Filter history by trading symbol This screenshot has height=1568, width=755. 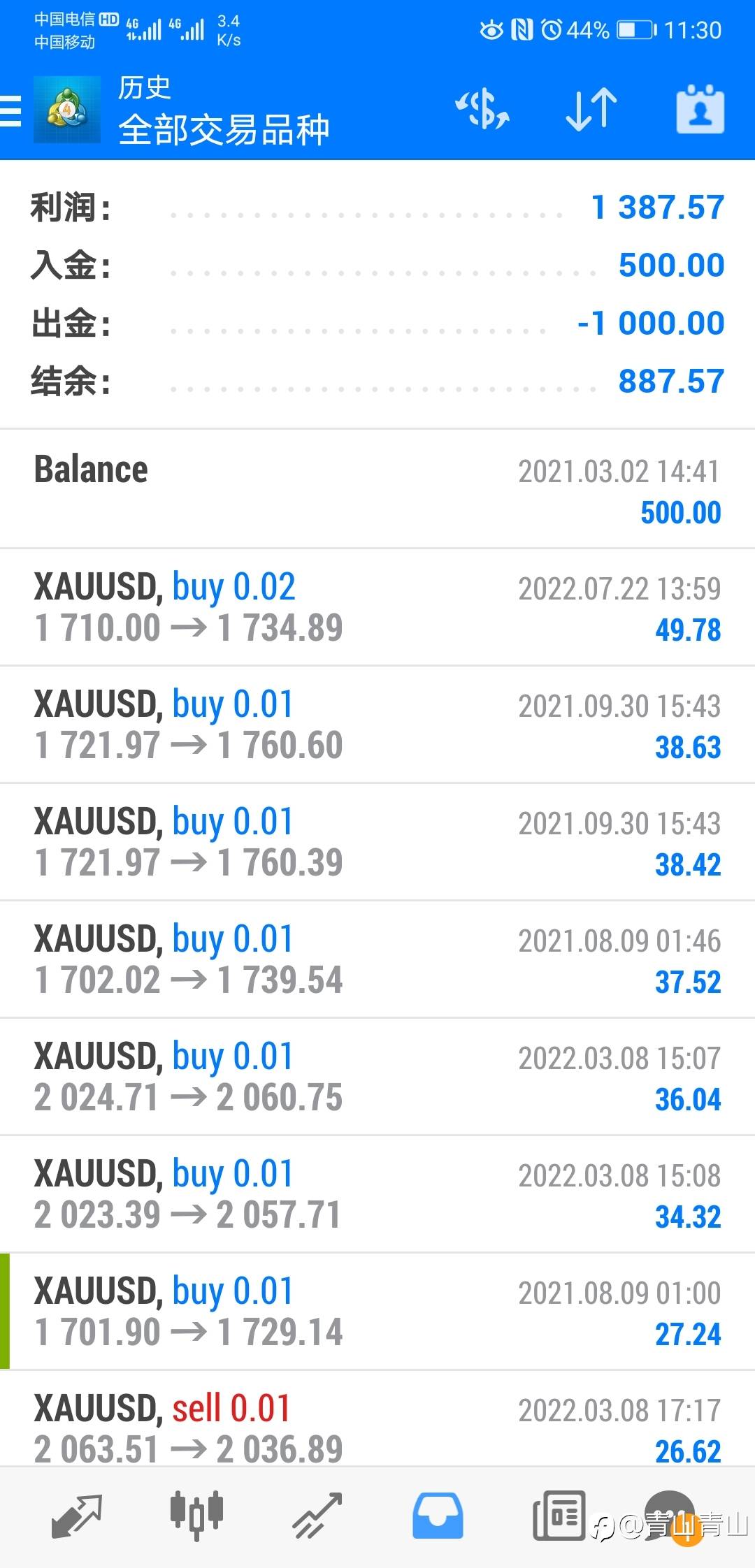(x=482, y=110)
